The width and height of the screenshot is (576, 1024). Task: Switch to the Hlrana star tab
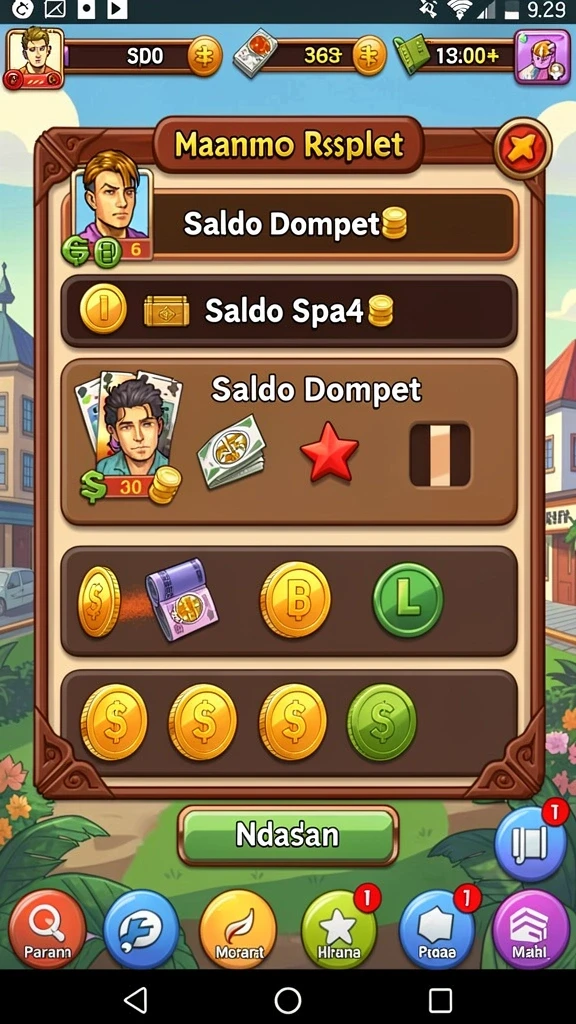(339, 929)
